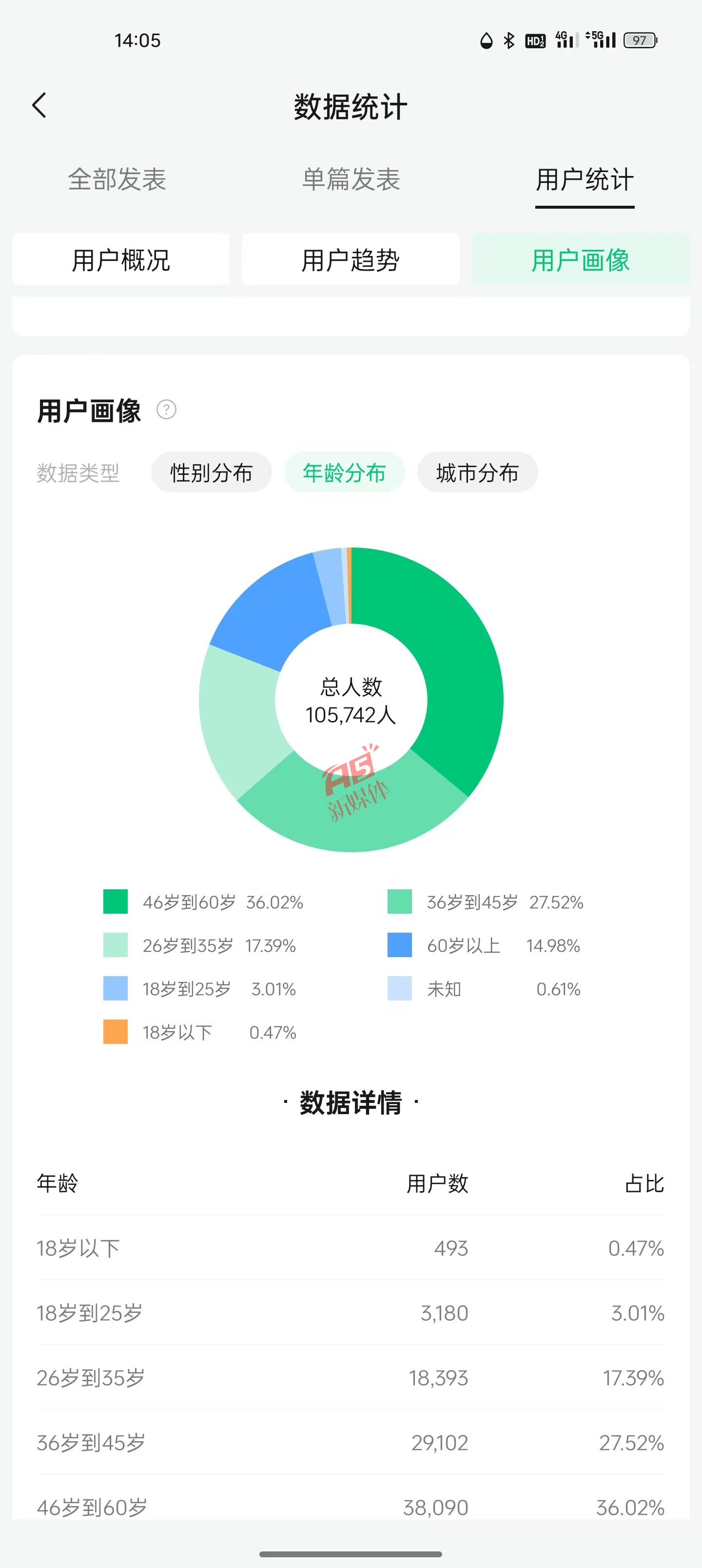Show the 城市分布 chart

pyautogui.click(x=477, y=472)
